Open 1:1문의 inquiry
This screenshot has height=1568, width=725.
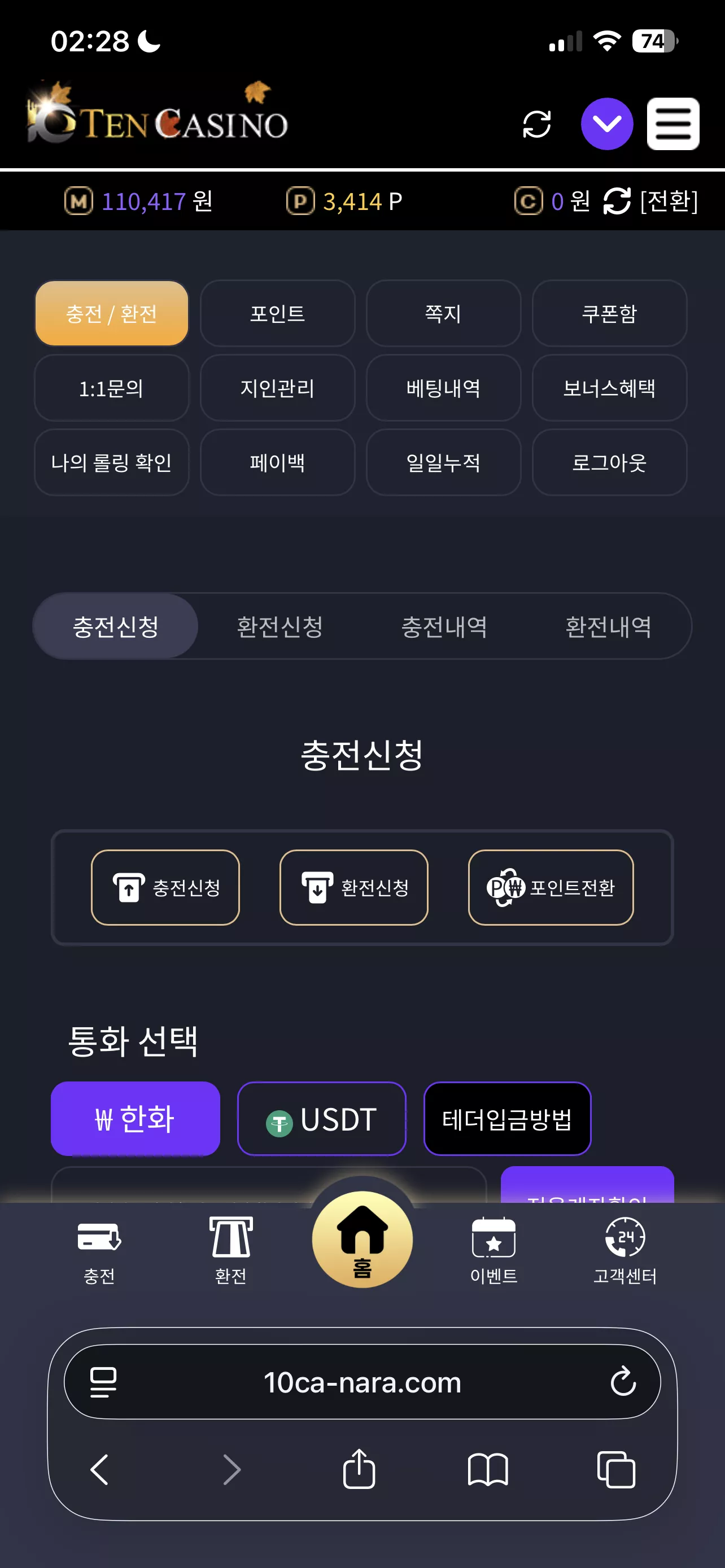tap(111, 388)
